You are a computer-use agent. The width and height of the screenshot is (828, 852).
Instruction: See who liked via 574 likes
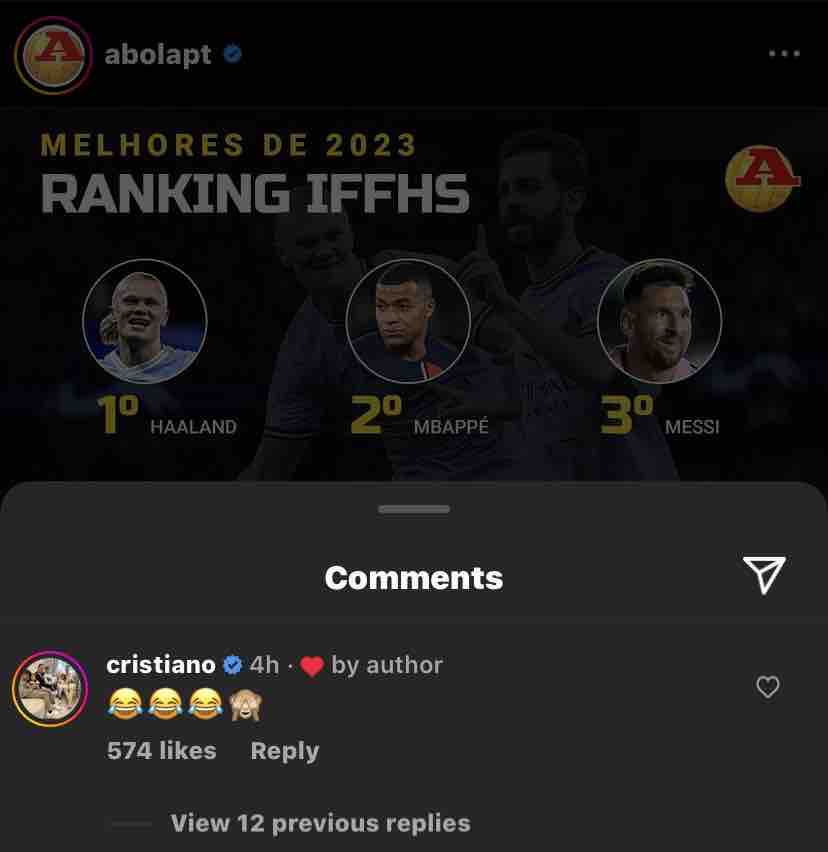click(x=161, y=751)
